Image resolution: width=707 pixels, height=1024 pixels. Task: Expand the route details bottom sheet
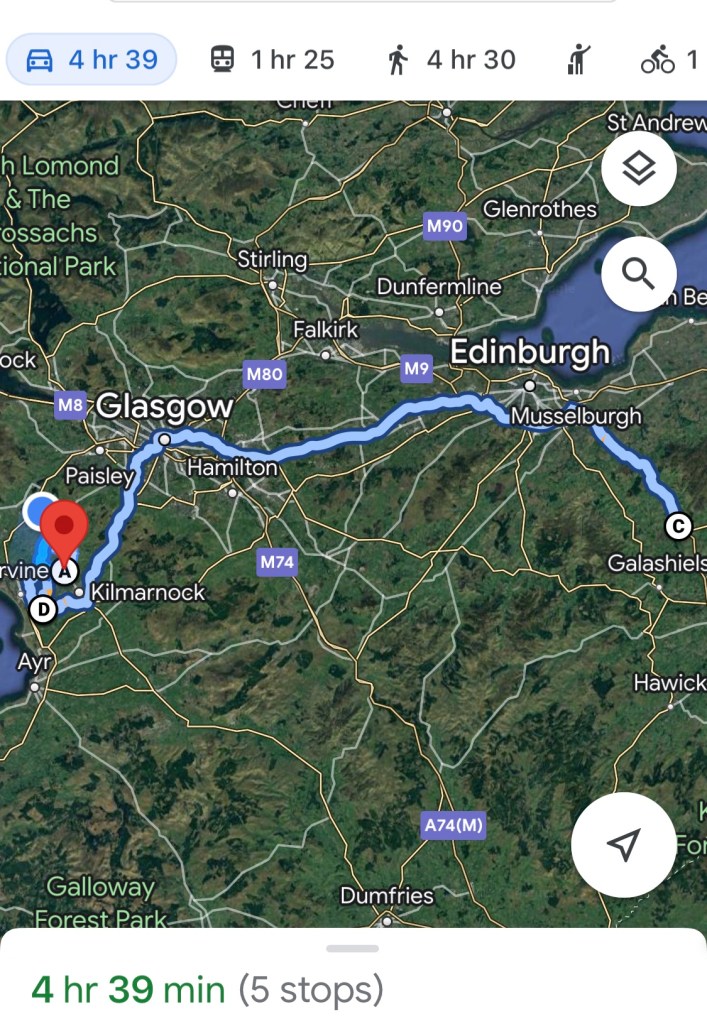point(352,948)
